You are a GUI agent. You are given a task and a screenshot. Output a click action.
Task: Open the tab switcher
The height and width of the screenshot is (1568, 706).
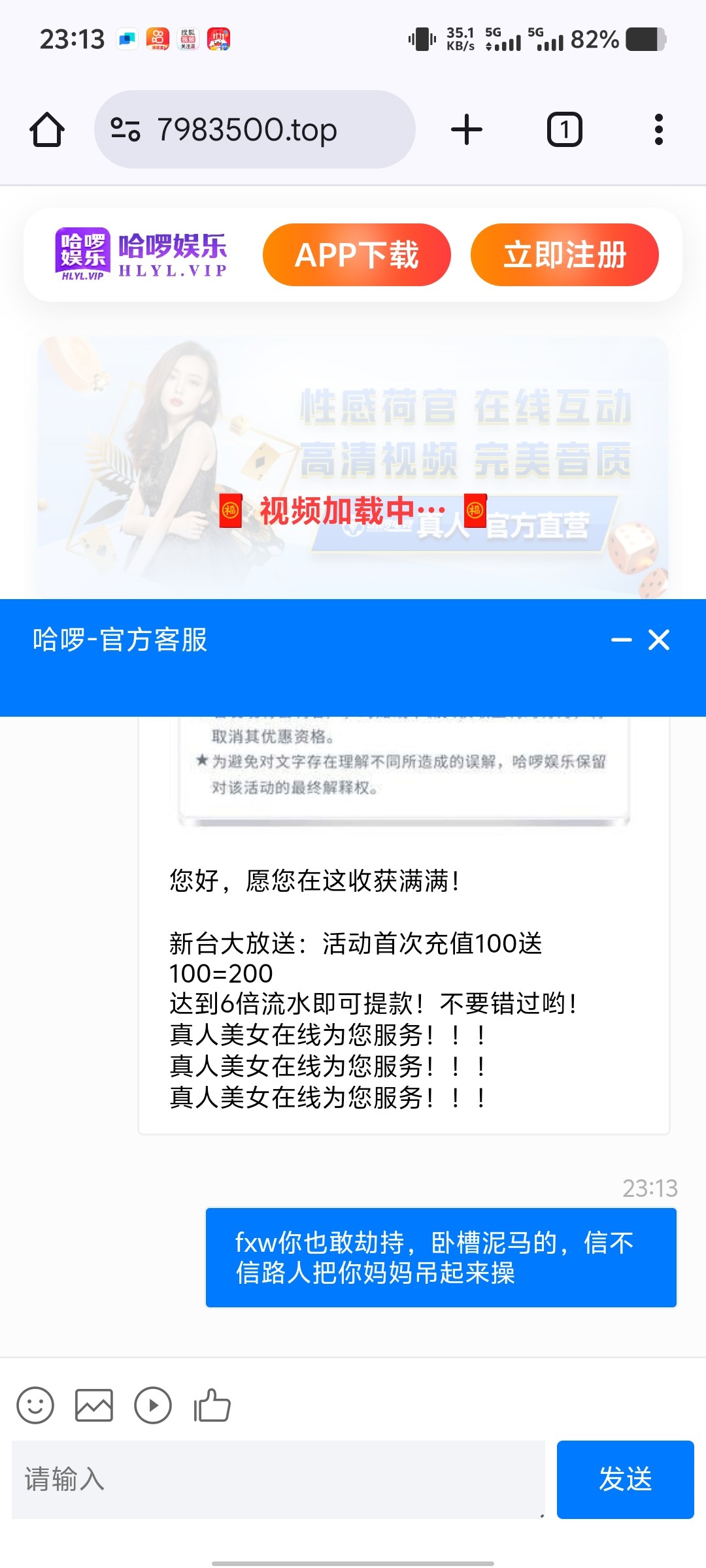[x=564, y=129]
